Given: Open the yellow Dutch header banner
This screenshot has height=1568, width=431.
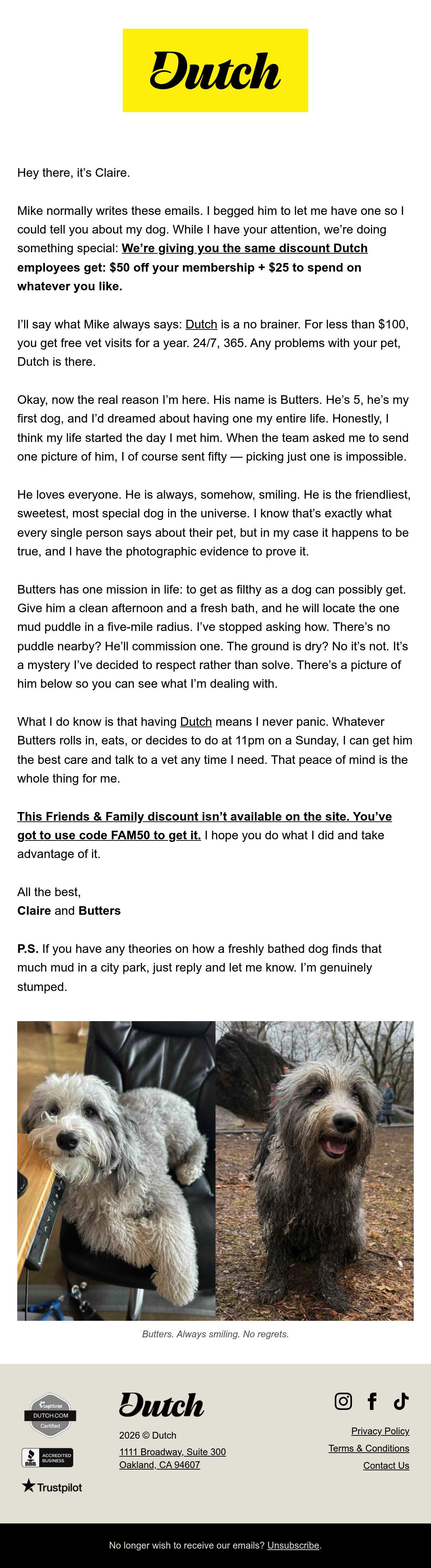Looking at the screenshot, I should (215, 71).
